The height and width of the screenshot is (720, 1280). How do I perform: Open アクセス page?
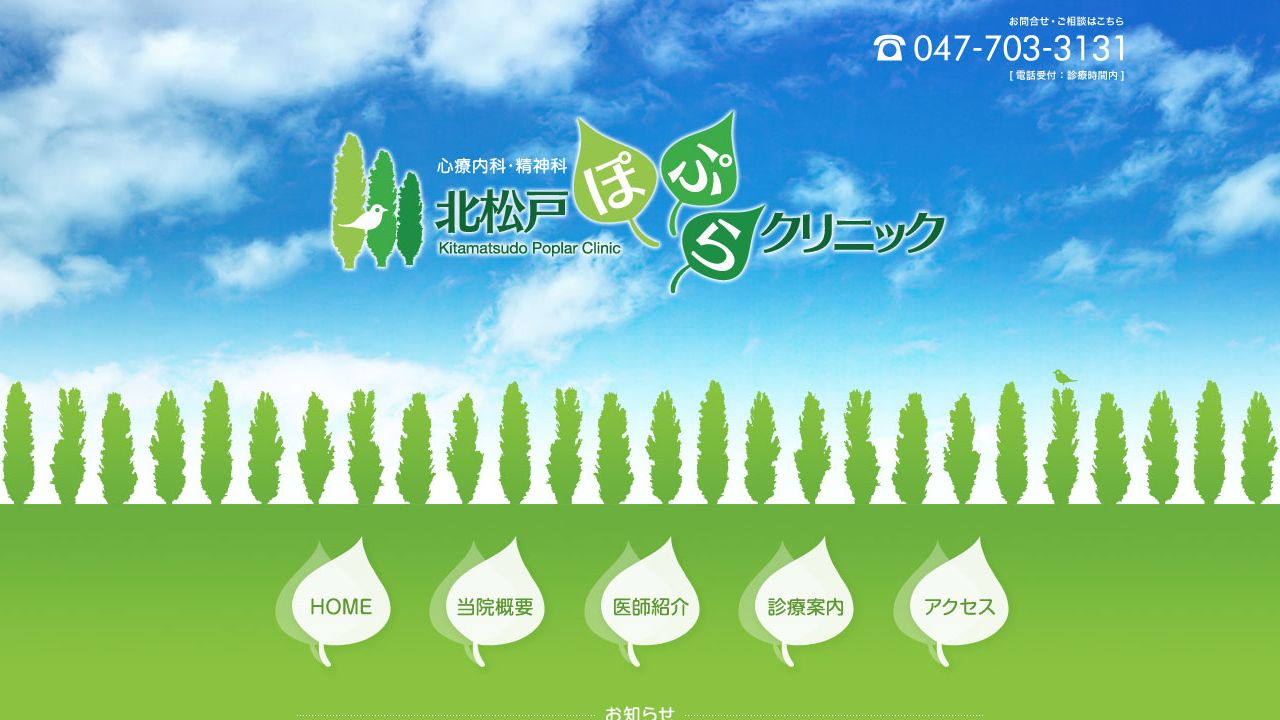coord(959,606)
